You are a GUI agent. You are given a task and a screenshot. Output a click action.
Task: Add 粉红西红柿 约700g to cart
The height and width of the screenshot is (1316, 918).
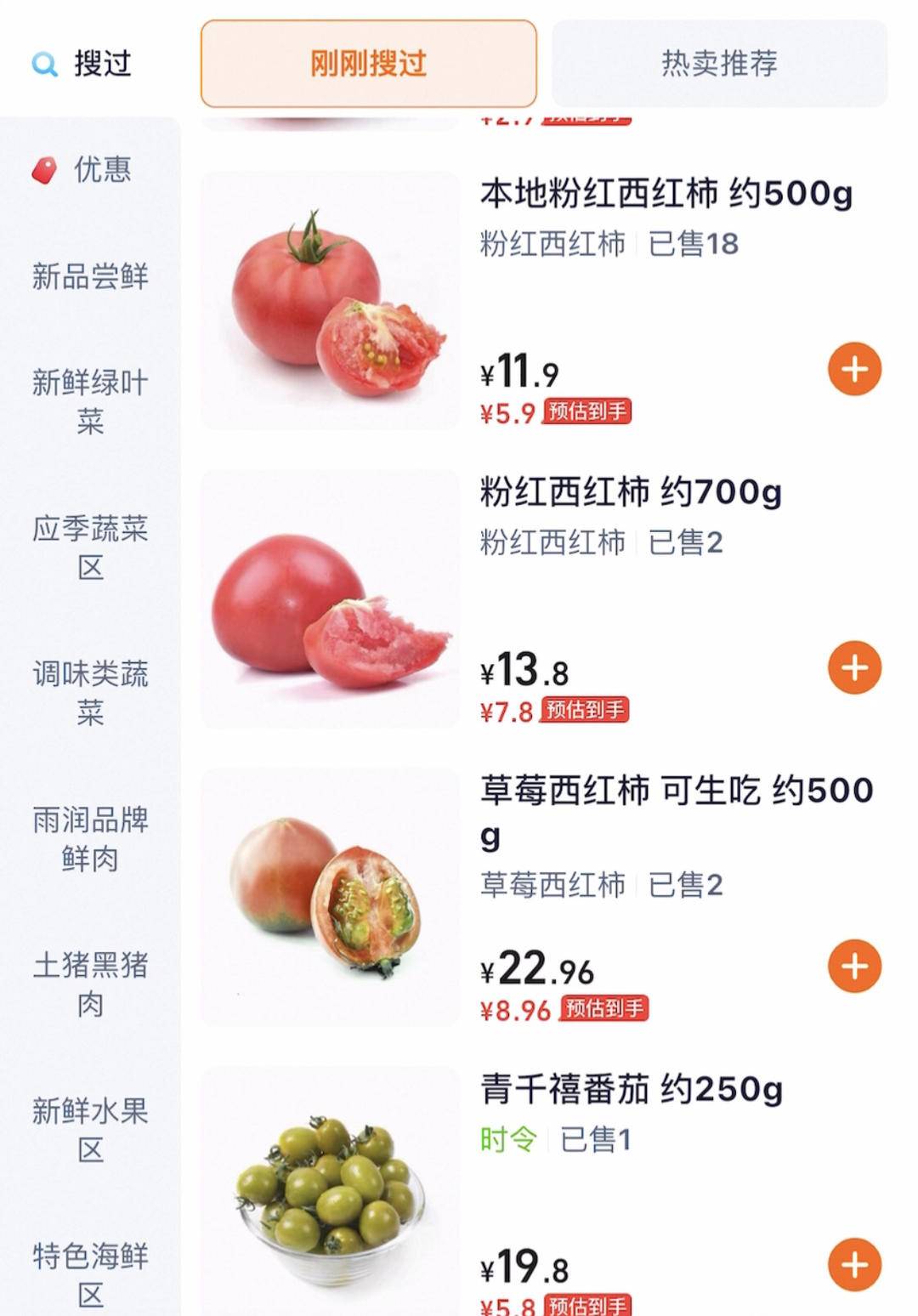click(x=854, y=667)
